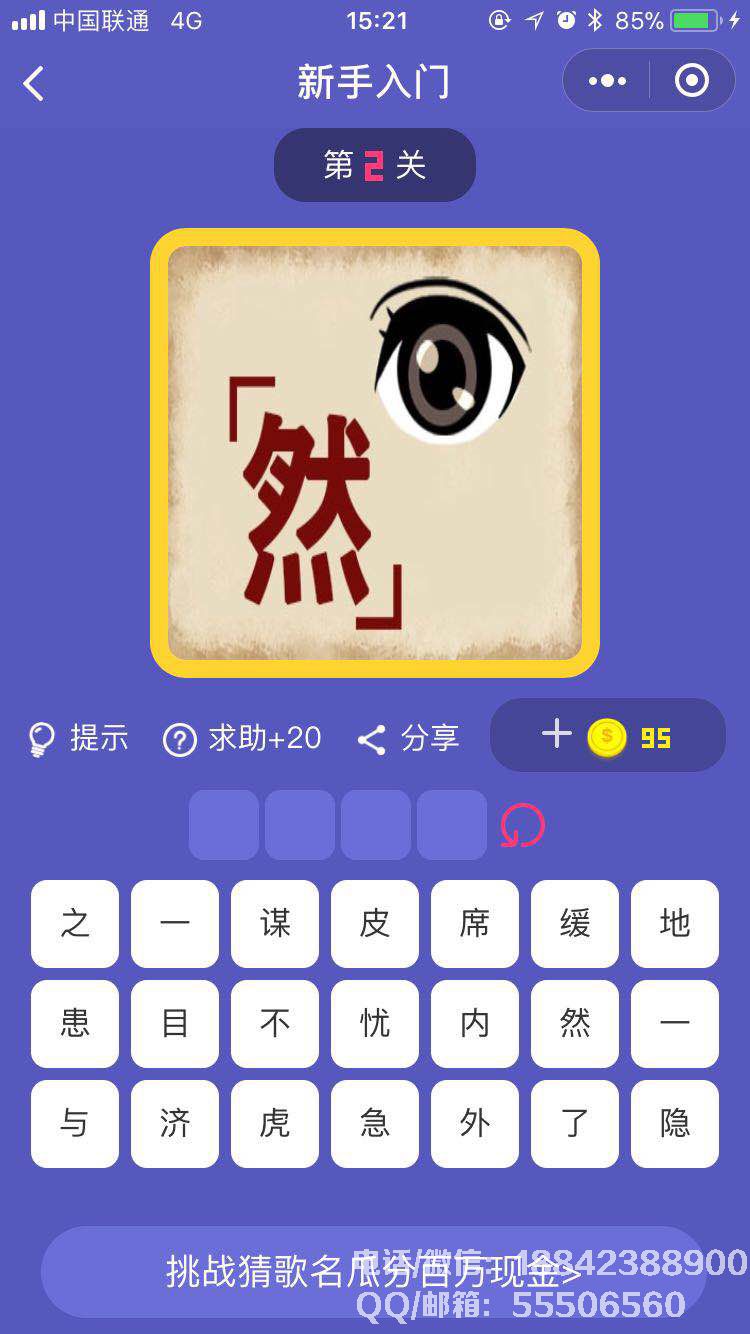Pick the character 了 tile
The width and height of the screenshot is (750, 1334).
pyautogui.click(x=575, y=1123)
